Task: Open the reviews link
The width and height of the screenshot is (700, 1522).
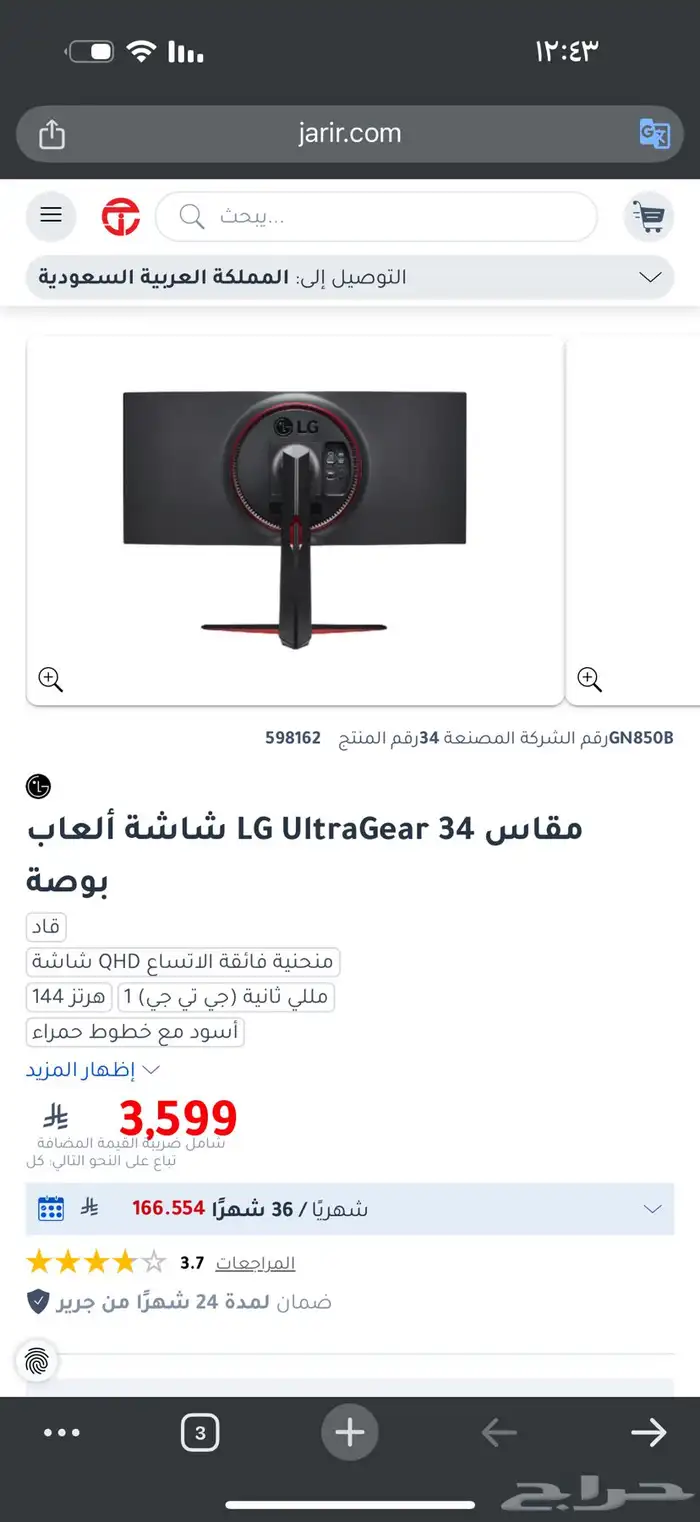Action: (x=255, y=1263)
